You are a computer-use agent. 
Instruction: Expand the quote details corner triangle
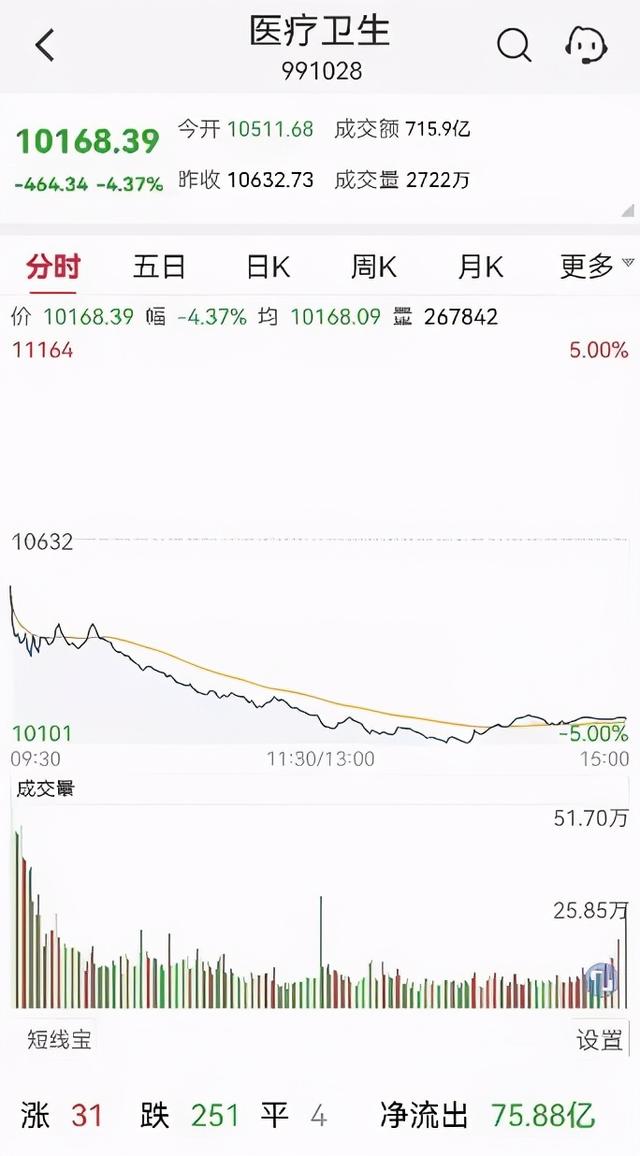click(x=627, y=209)
